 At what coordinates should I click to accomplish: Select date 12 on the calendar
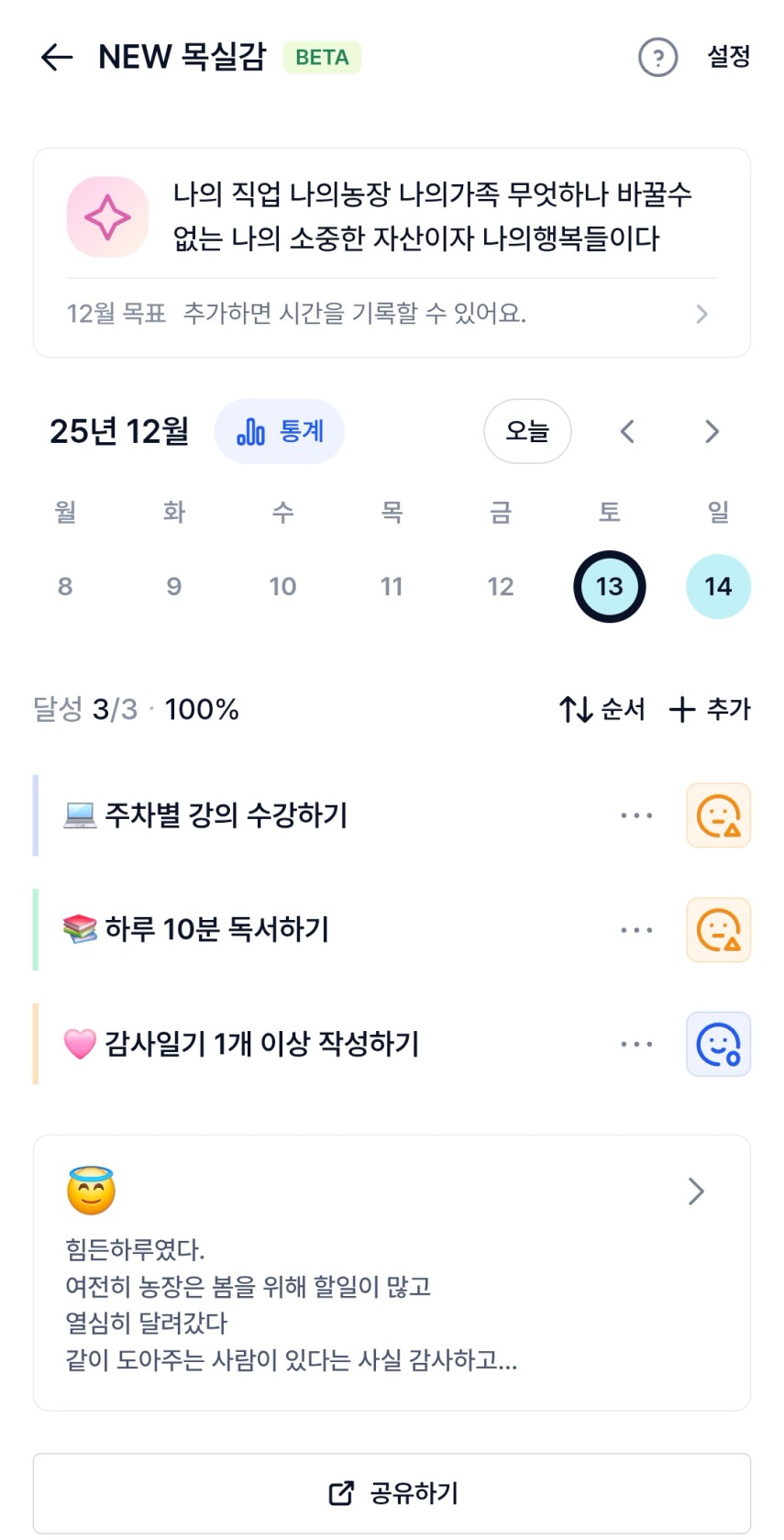501,587
